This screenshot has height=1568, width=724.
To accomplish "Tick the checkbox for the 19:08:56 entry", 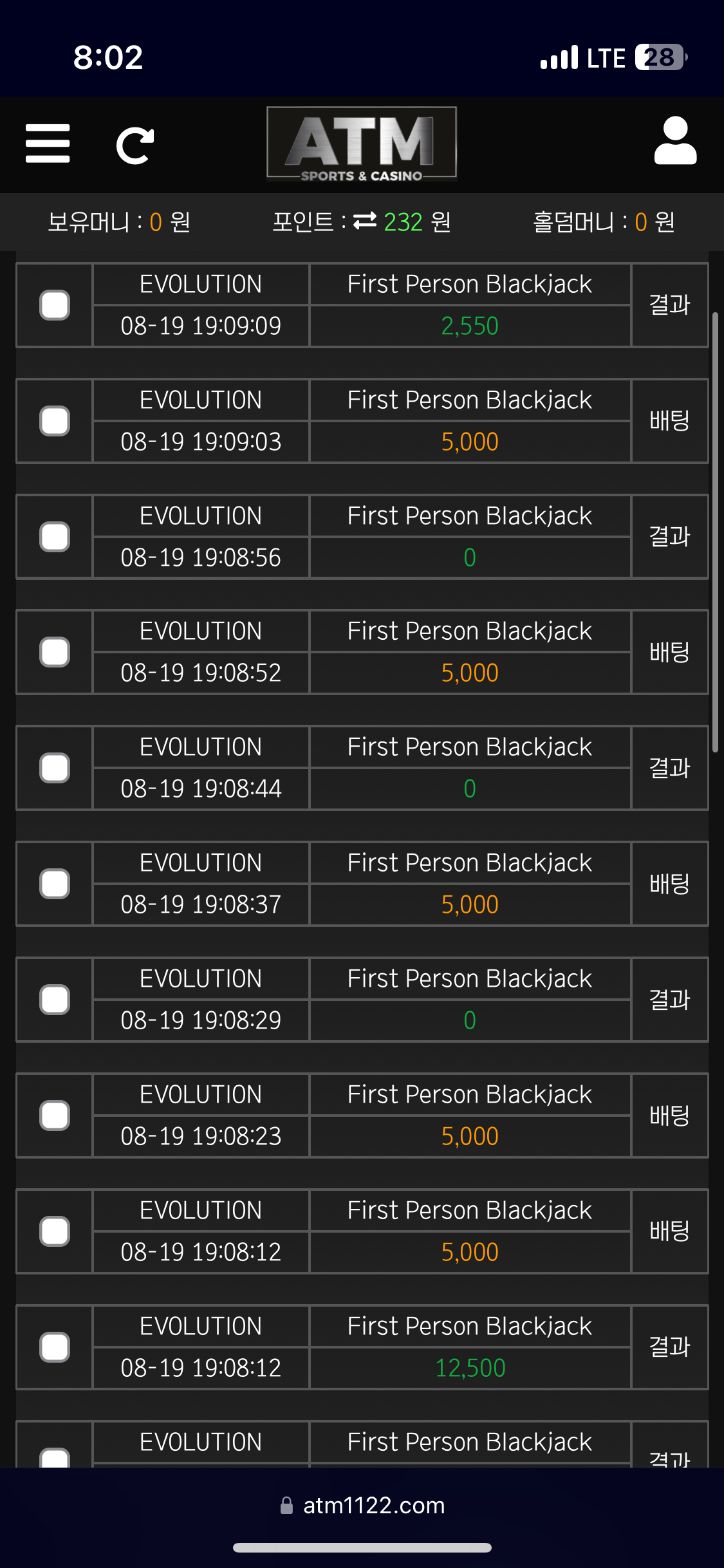I will [55, 537].
